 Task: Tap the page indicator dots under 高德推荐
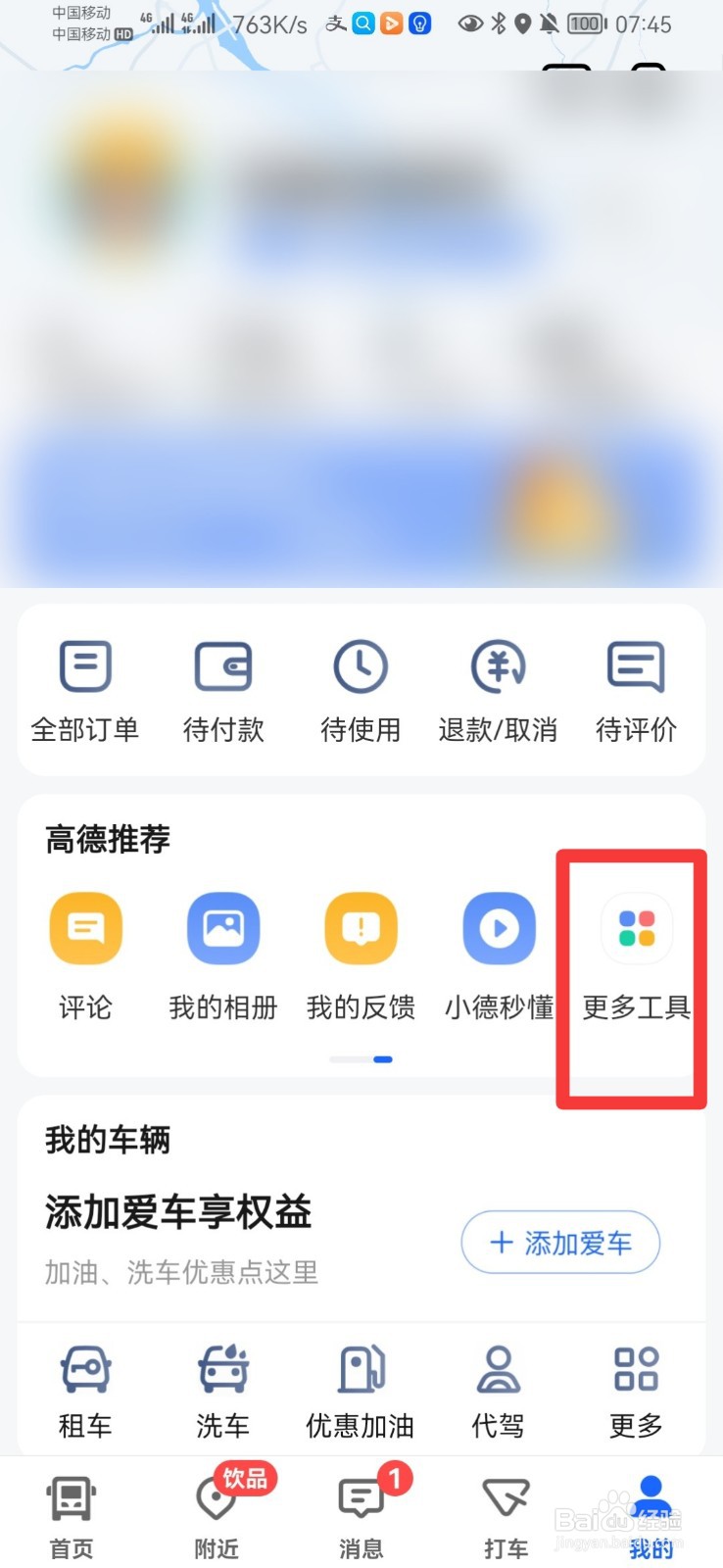pos(361,1059)
